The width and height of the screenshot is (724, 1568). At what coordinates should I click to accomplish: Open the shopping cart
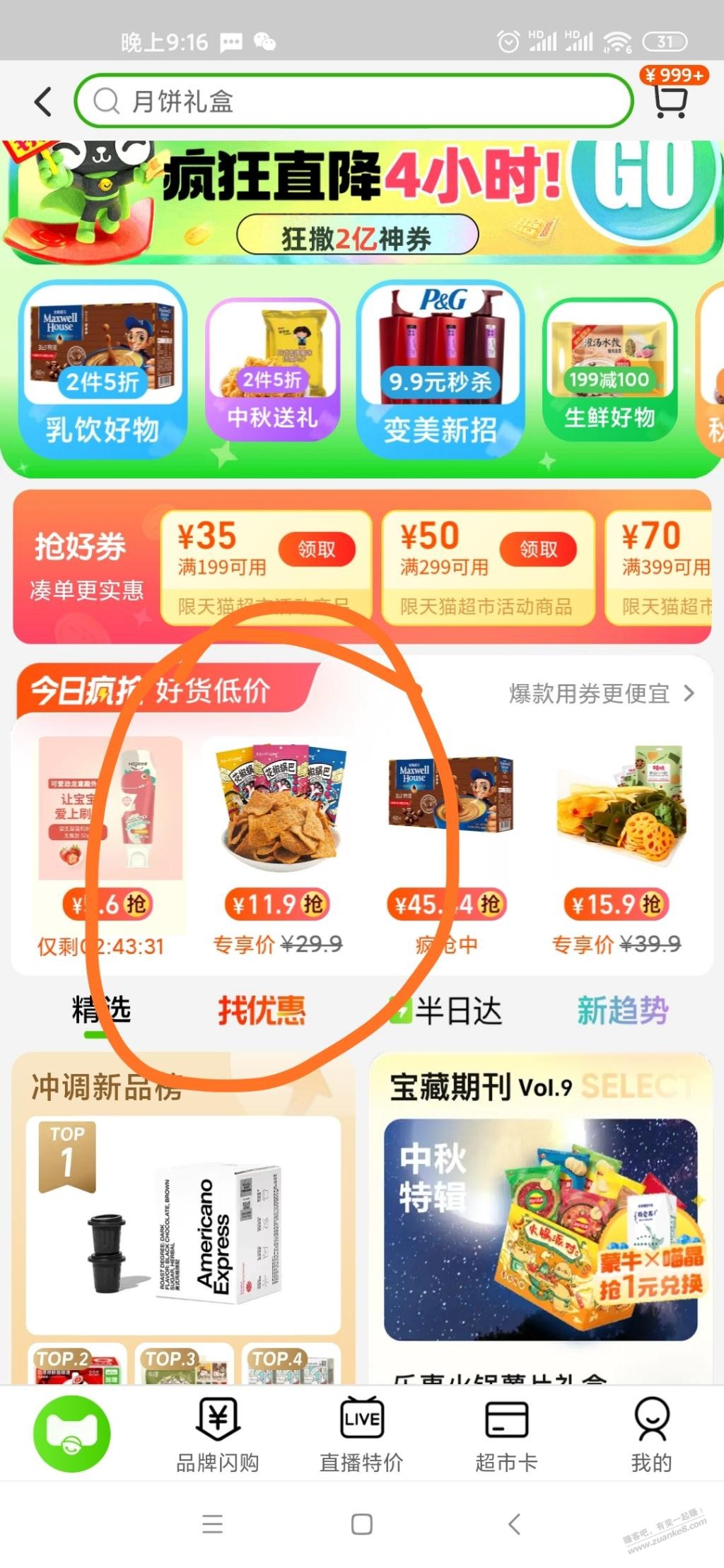[670, 101]
